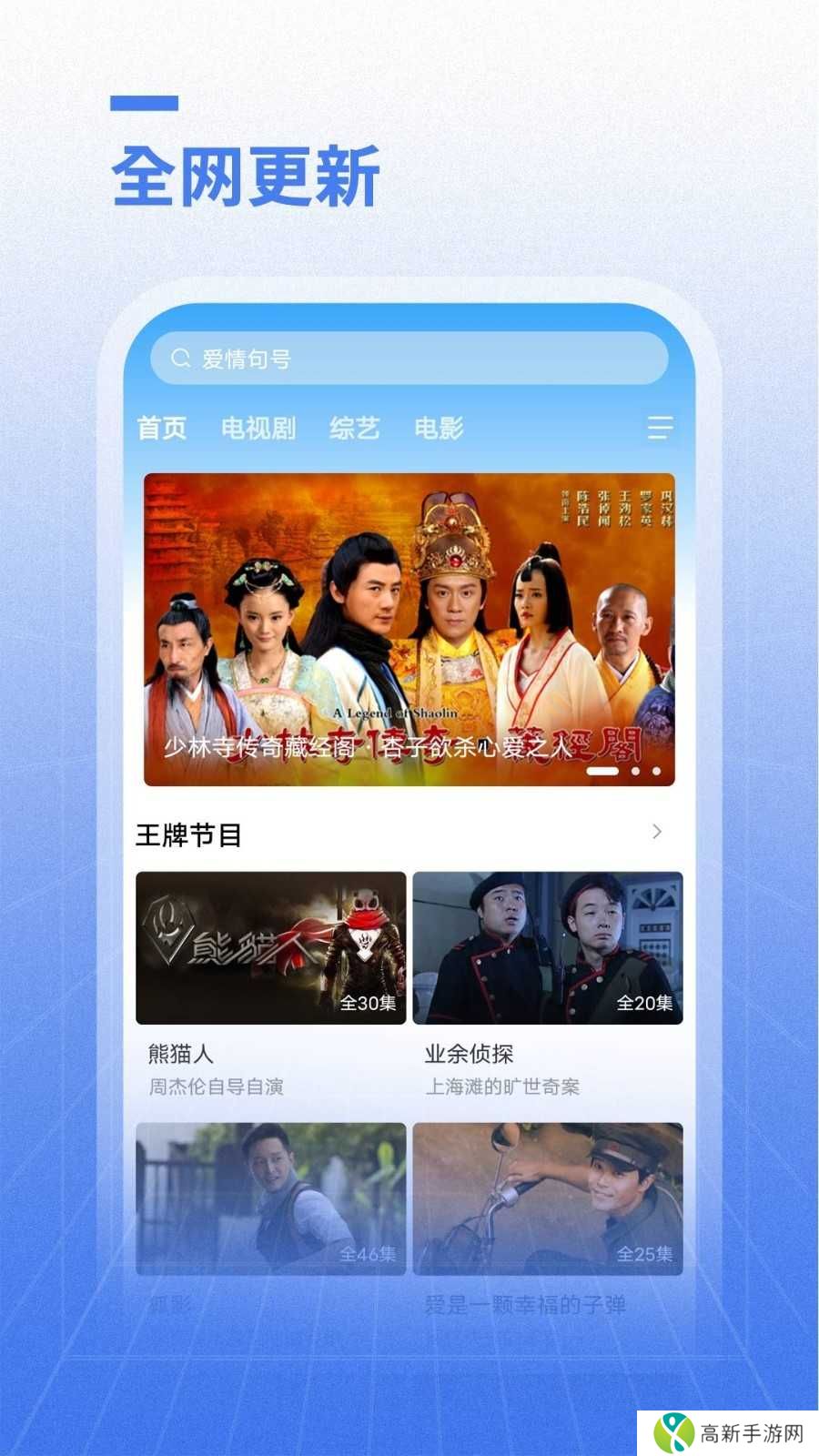Click the 上海滩的旷世奇案 description text
Image resolution: width=819 pixels, height=1456 pixels.
[x=505, y=1086]
